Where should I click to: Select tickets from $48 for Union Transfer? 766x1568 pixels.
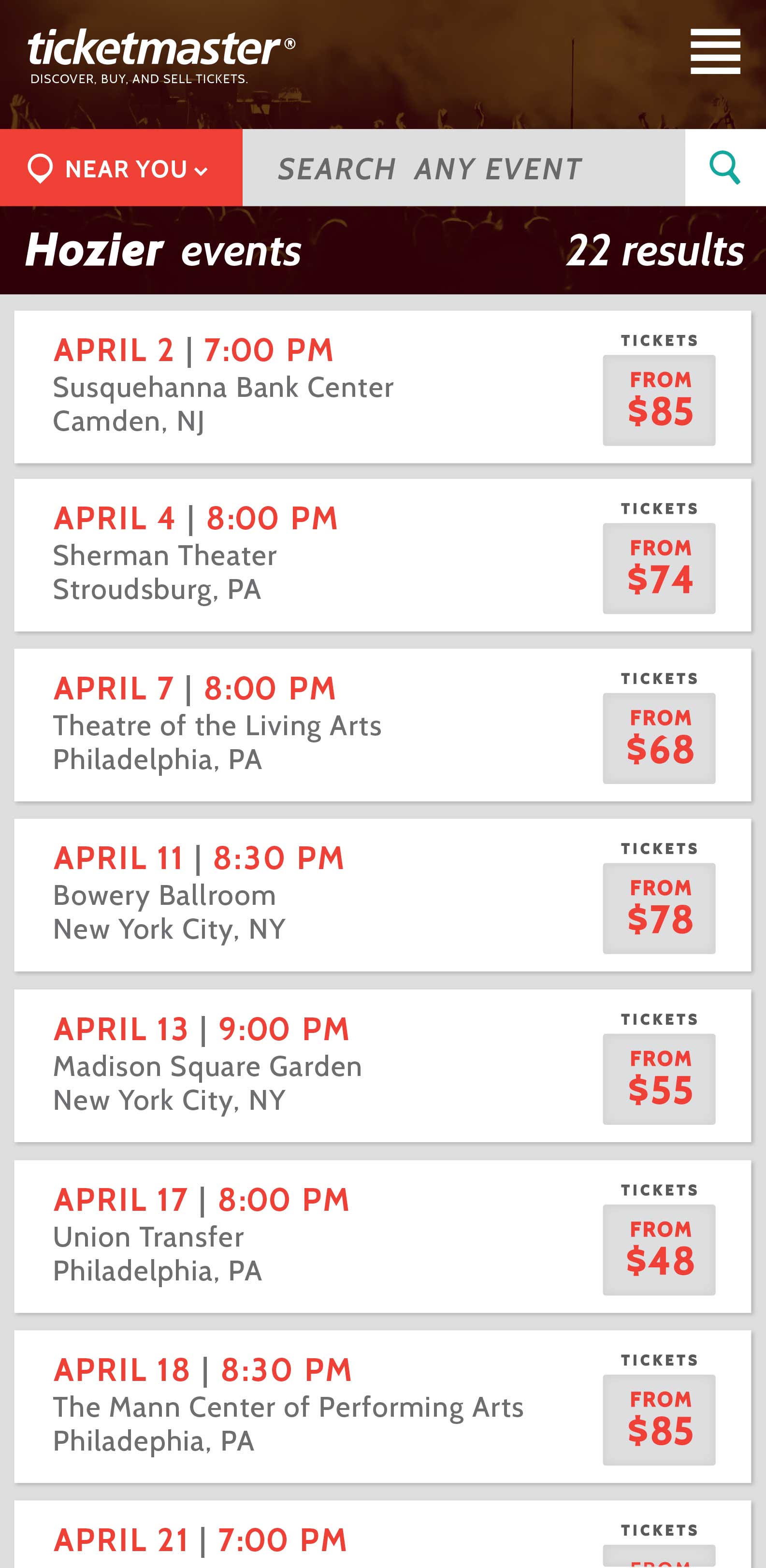click(x=659, y=1249)
